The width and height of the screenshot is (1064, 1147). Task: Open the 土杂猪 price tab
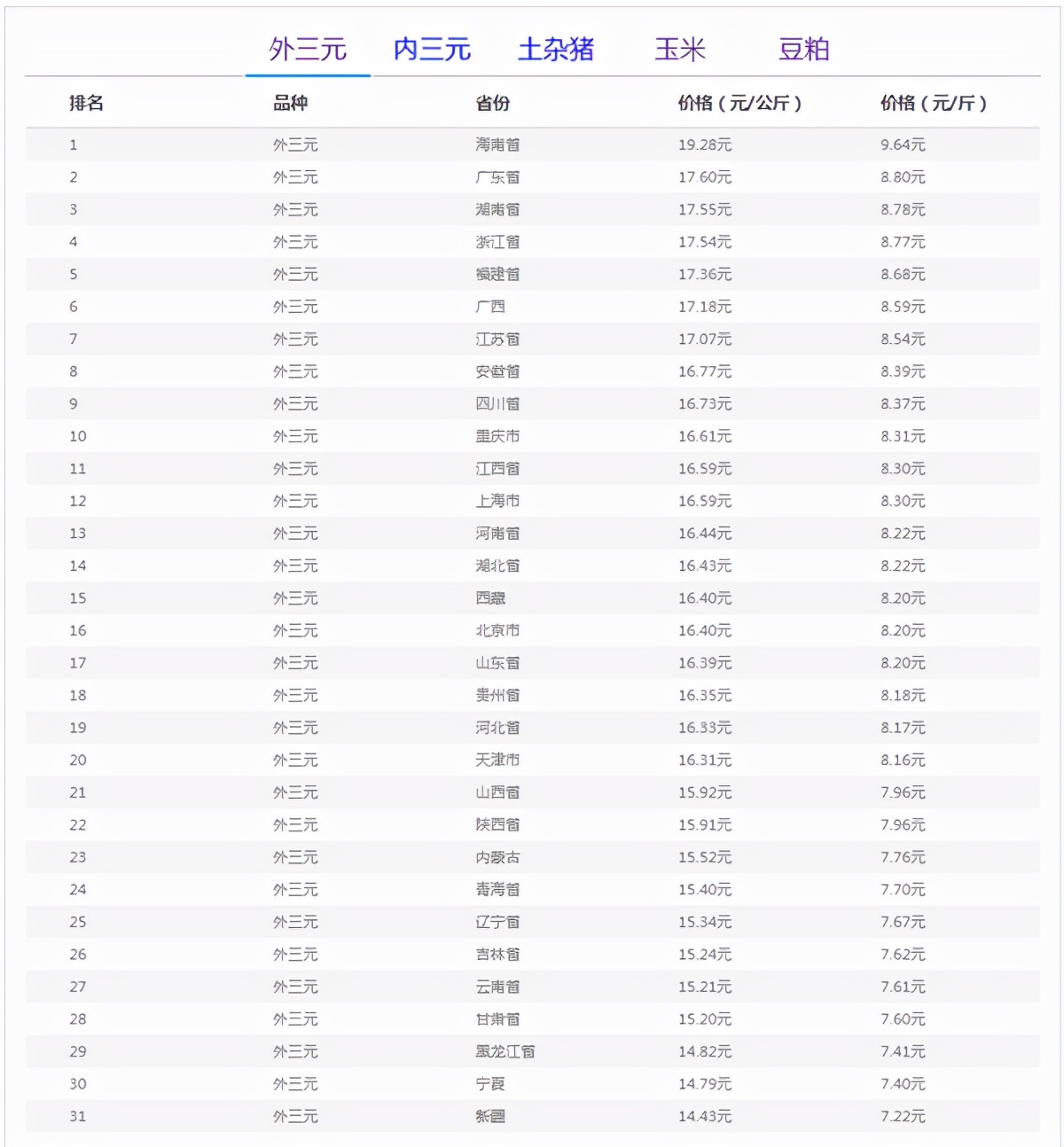click(x=556, y=50)
